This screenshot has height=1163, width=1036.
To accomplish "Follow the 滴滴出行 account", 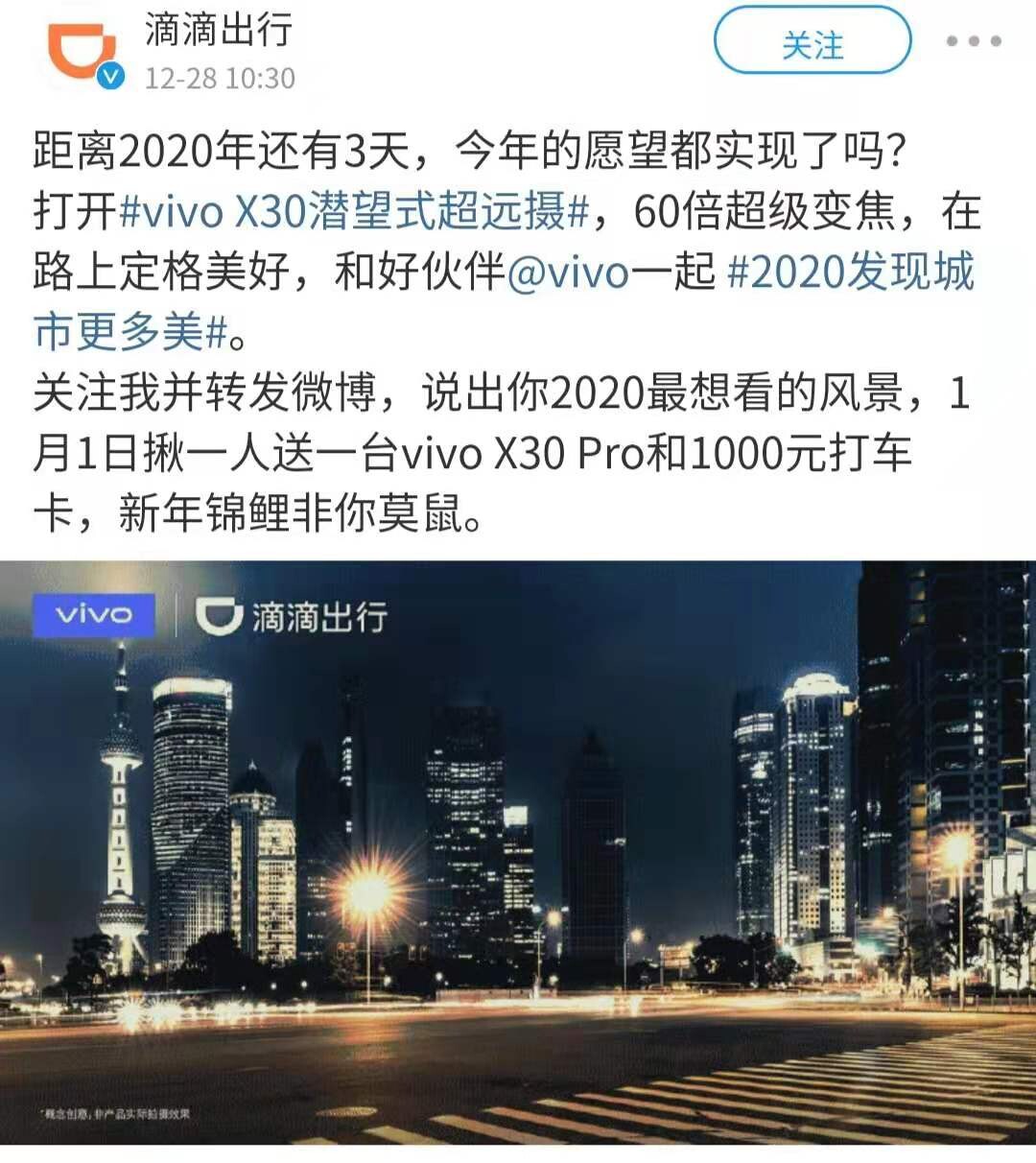I will [812, 42].
